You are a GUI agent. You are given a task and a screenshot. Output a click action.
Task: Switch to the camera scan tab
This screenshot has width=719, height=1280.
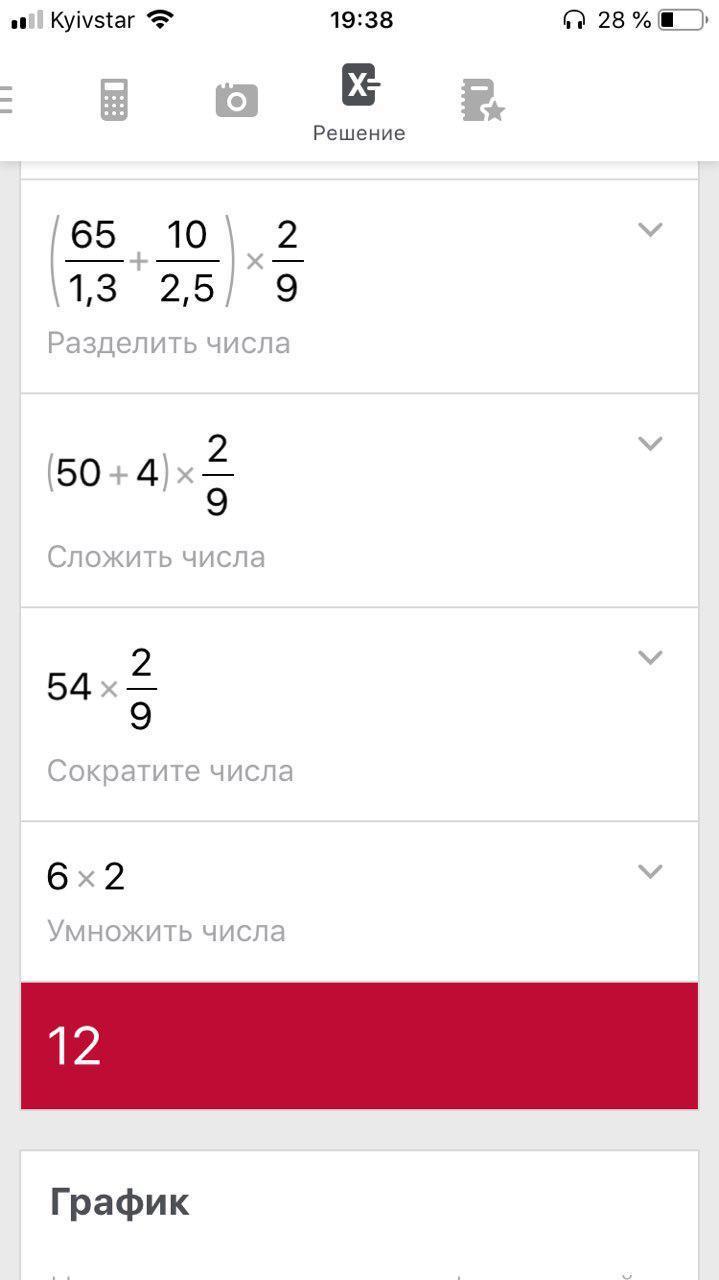[236, 100]
